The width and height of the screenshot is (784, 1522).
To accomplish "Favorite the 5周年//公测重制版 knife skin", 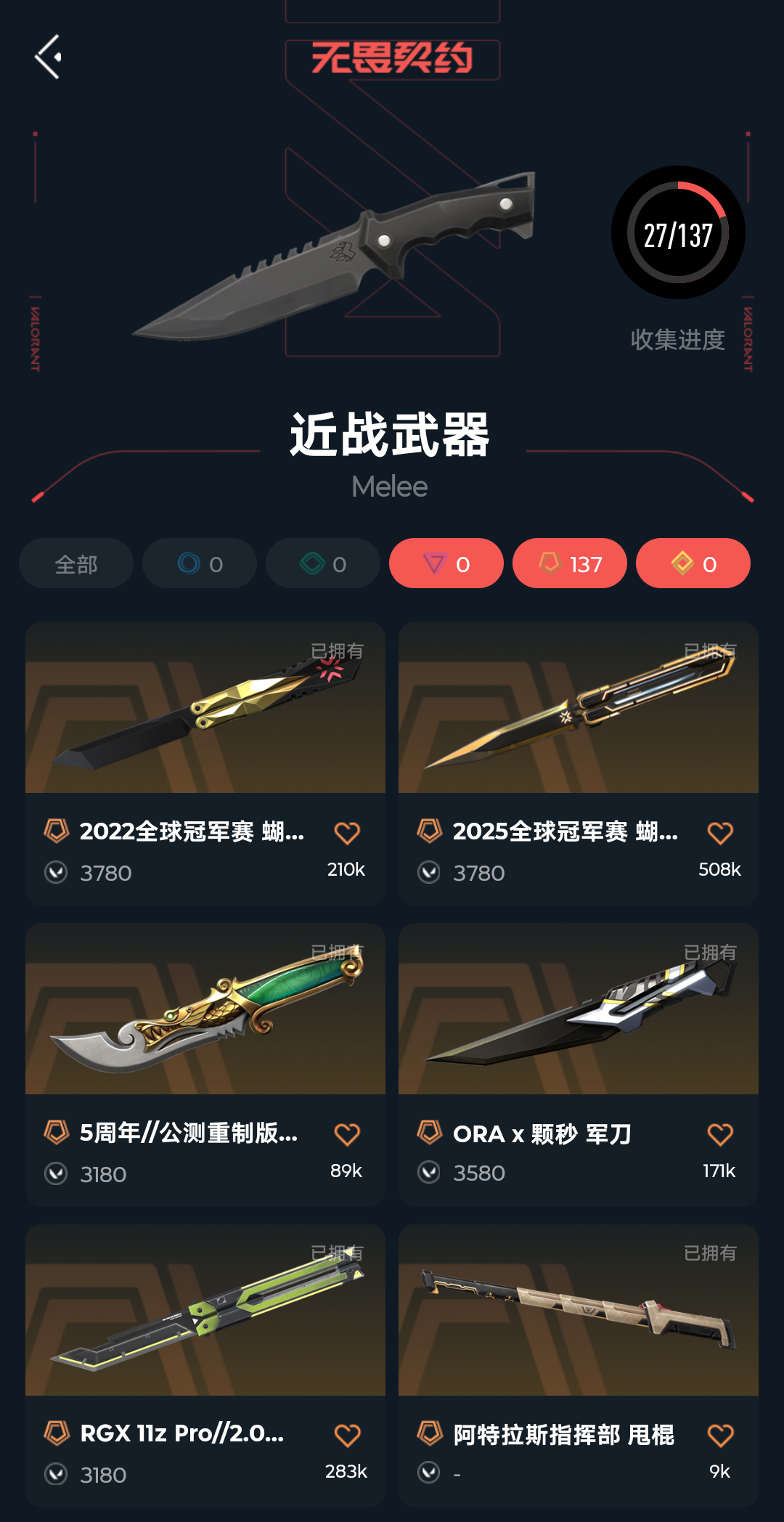I will [x=347, y=1134].
